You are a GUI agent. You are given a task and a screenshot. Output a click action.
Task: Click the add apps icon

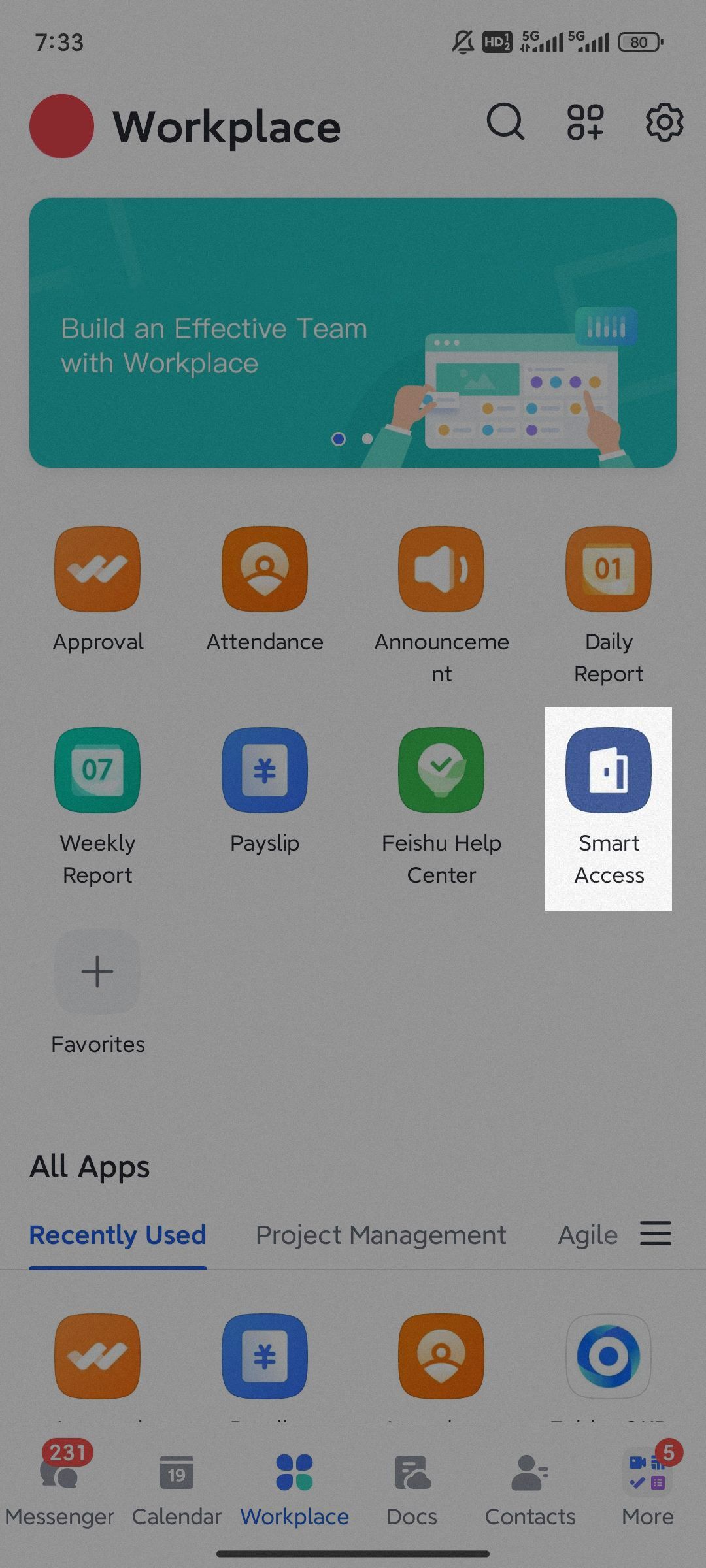tap(584, 123)
